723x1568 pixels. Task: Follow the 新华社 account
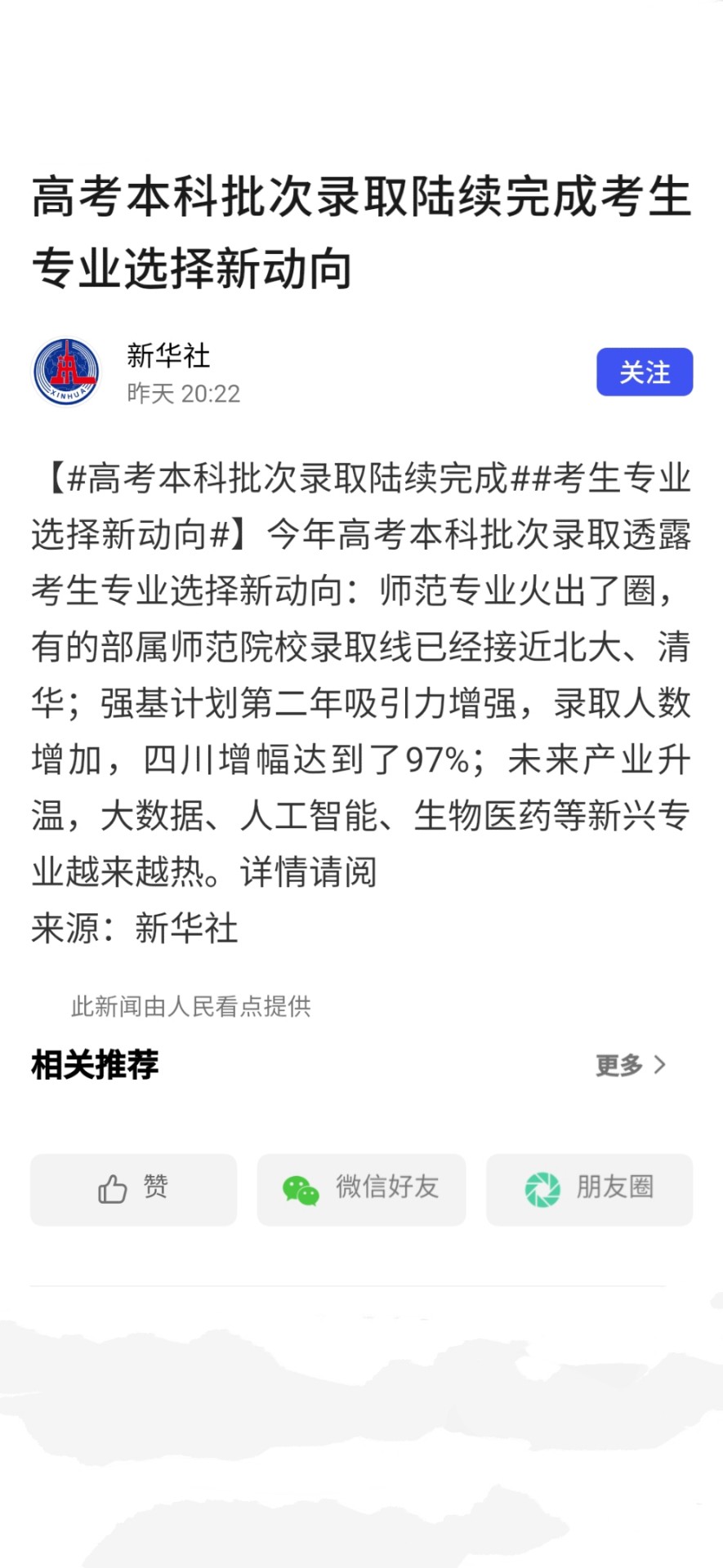(x=645, y=372)
